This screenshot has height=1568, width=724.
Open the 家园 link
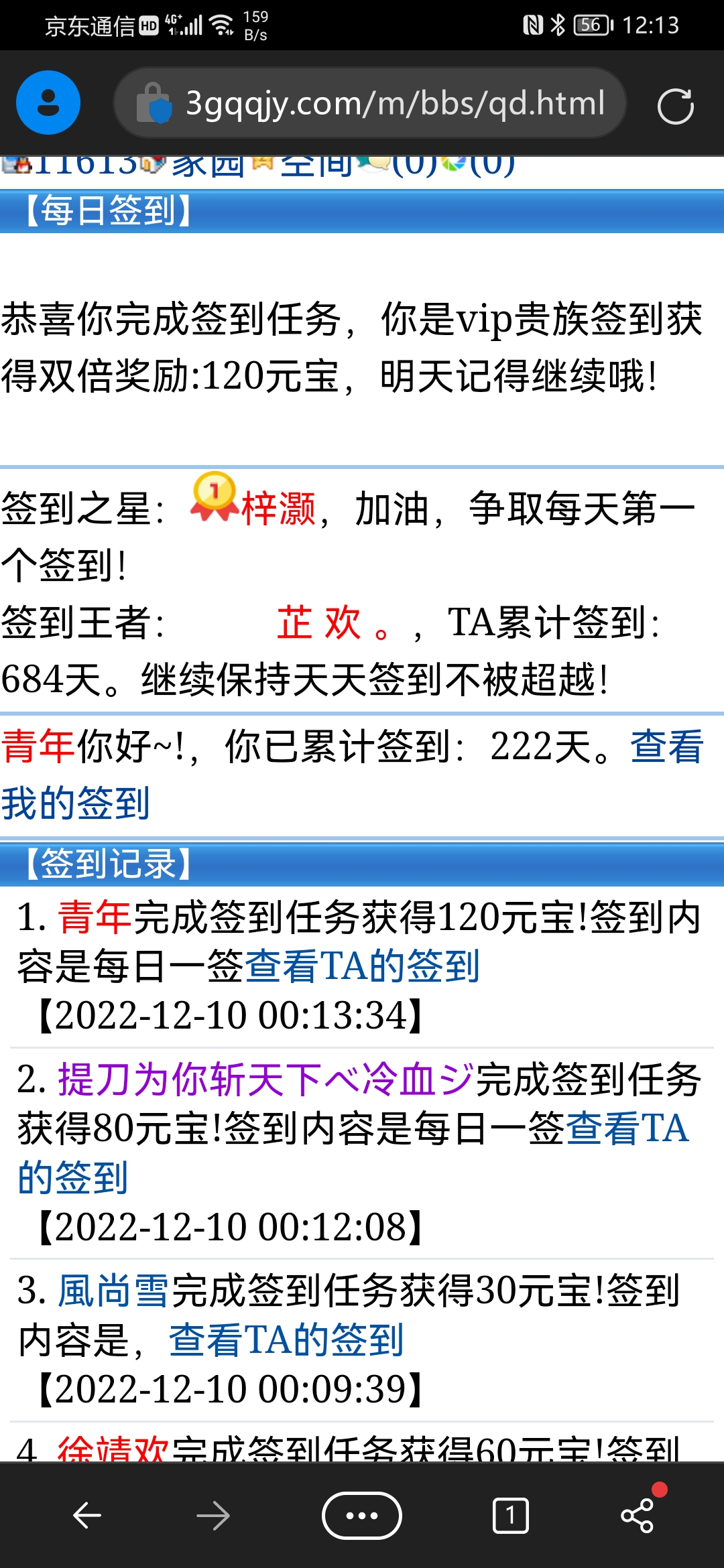point(207,164)
